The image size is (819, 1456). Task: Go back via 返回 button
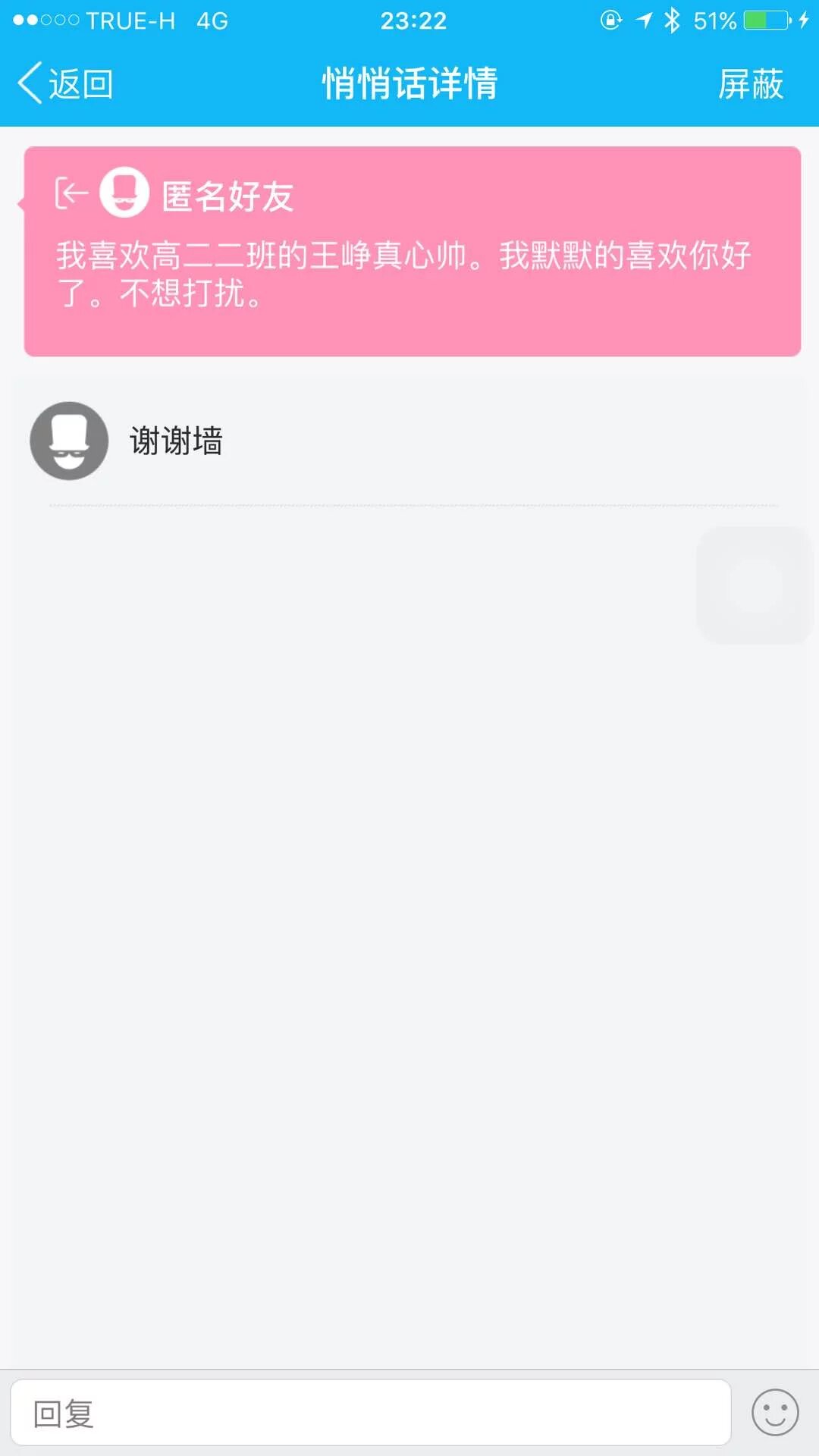pyautogui.click(x=65, y=83)
